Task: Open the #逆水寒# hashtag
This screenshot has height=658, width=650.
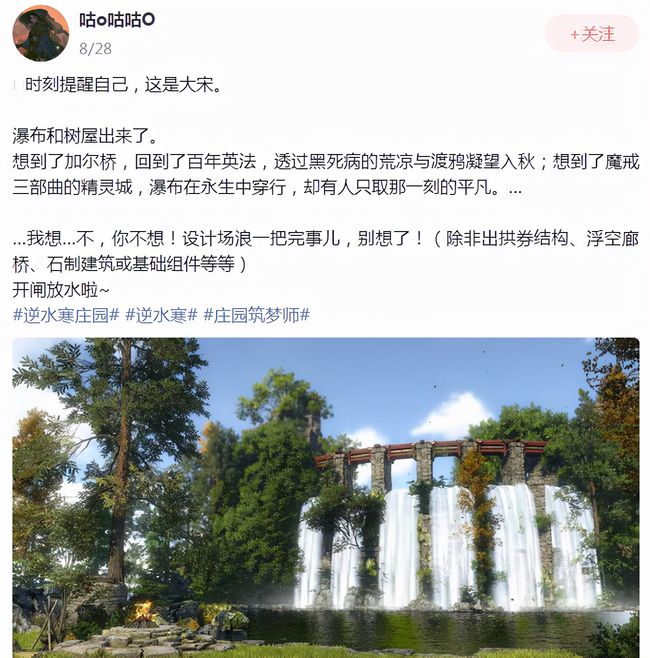Action: (161, 315)
